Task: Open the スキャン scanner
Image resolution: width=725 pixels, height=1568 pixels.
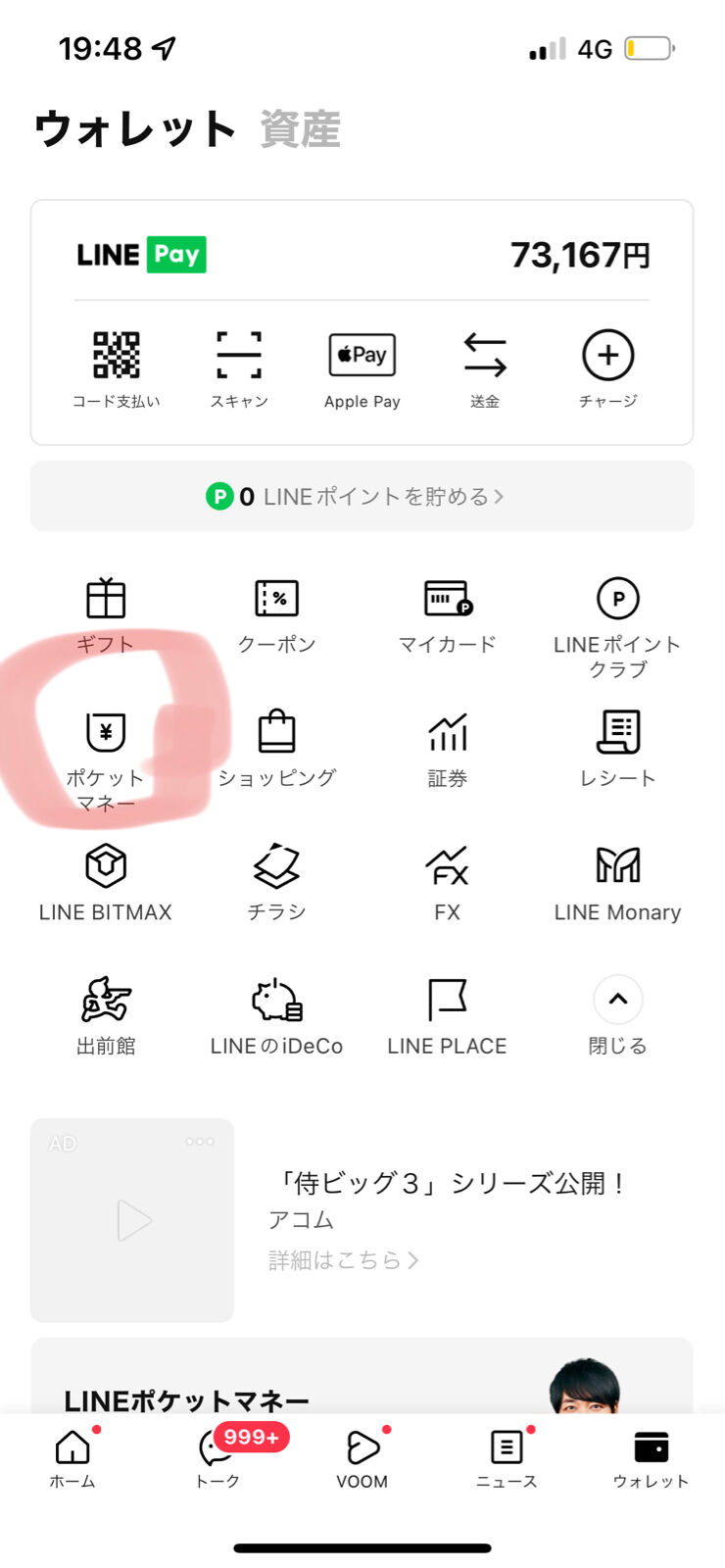Action: point(239,368)
